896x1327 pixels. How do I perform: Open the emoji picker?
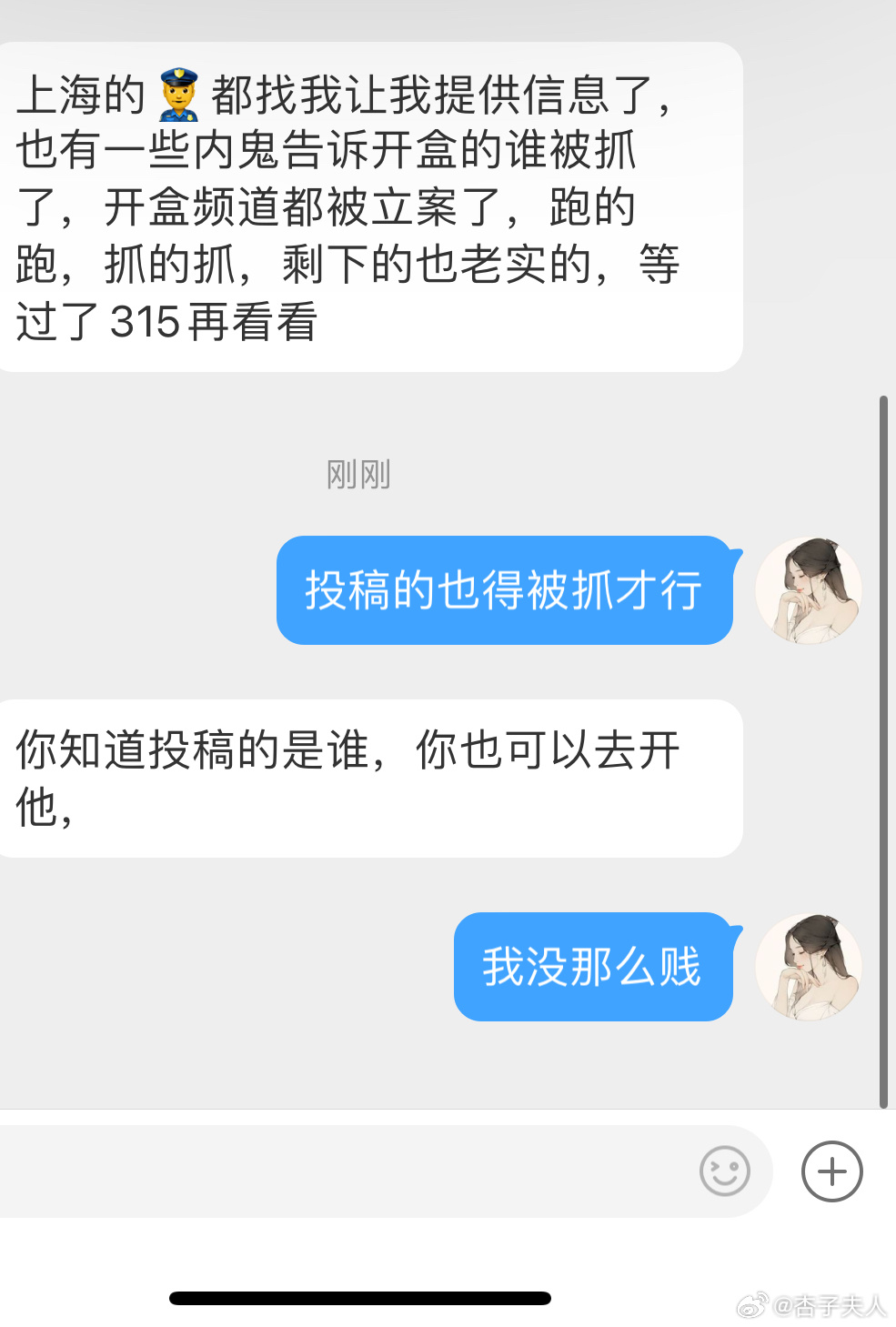click(725, 1171)
